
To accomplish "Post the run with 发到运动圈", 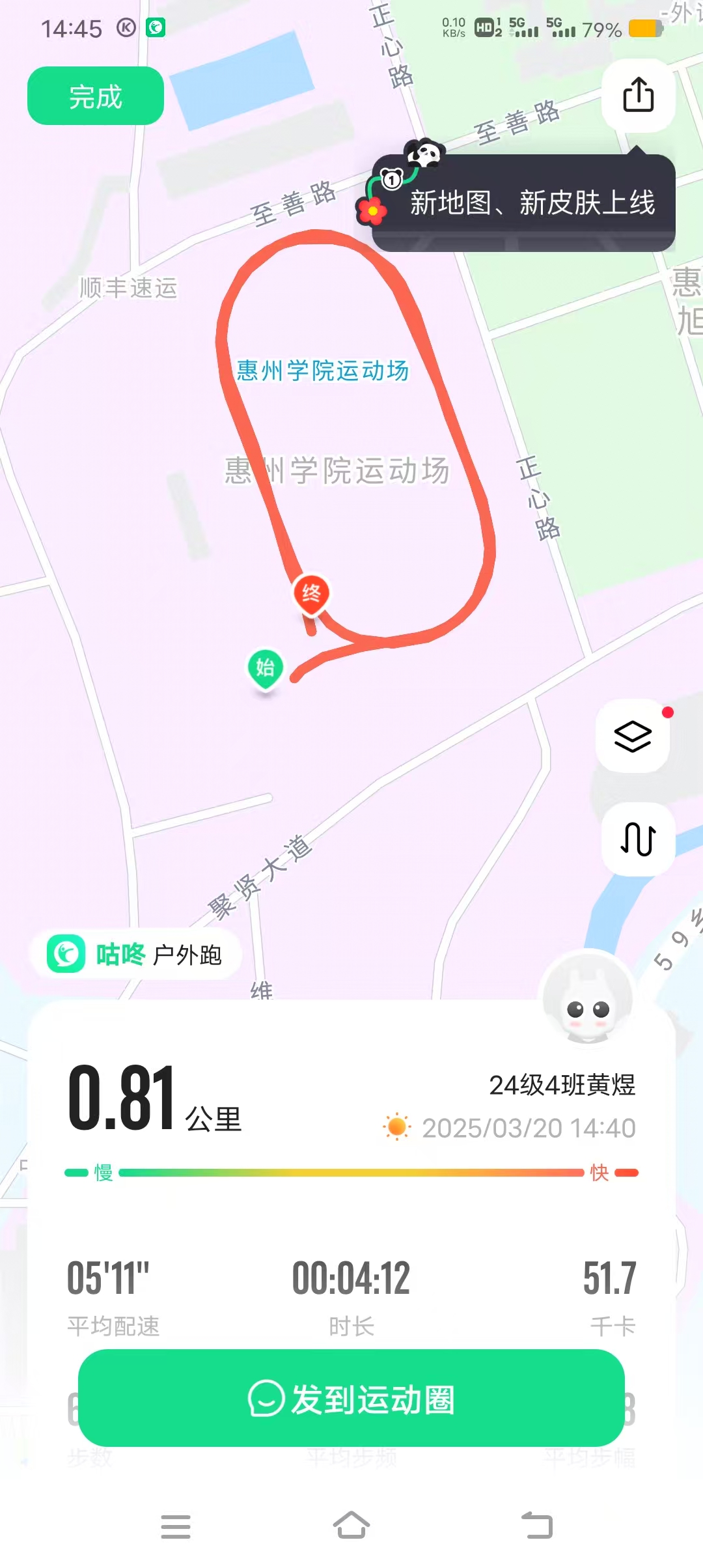I will click(x=351, y=1399).
